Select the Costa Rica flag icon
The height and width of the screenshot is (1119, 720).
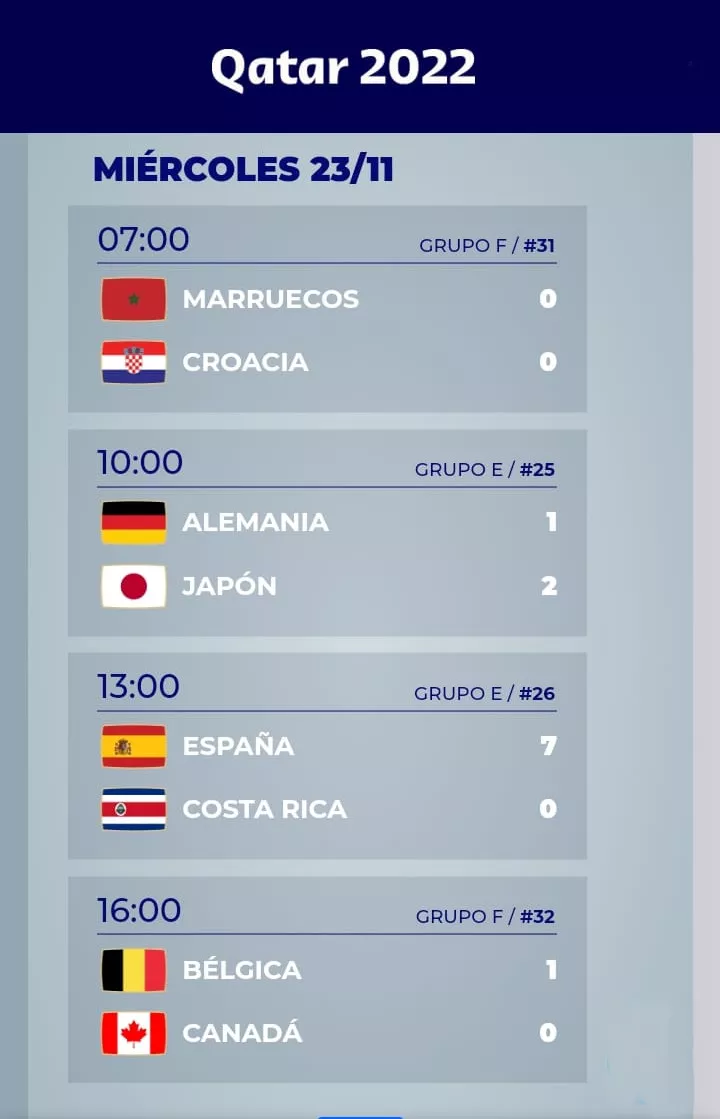point(133,810)
